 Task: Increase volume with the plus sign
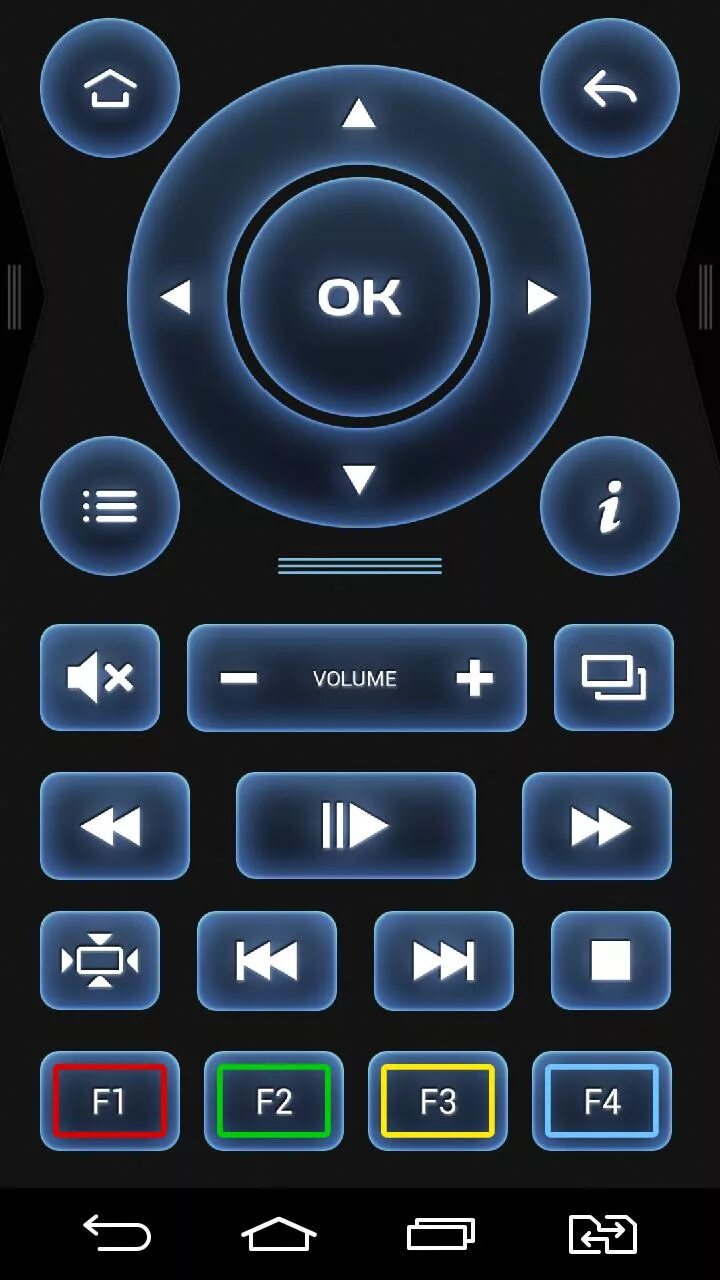(x=475, y=679)
